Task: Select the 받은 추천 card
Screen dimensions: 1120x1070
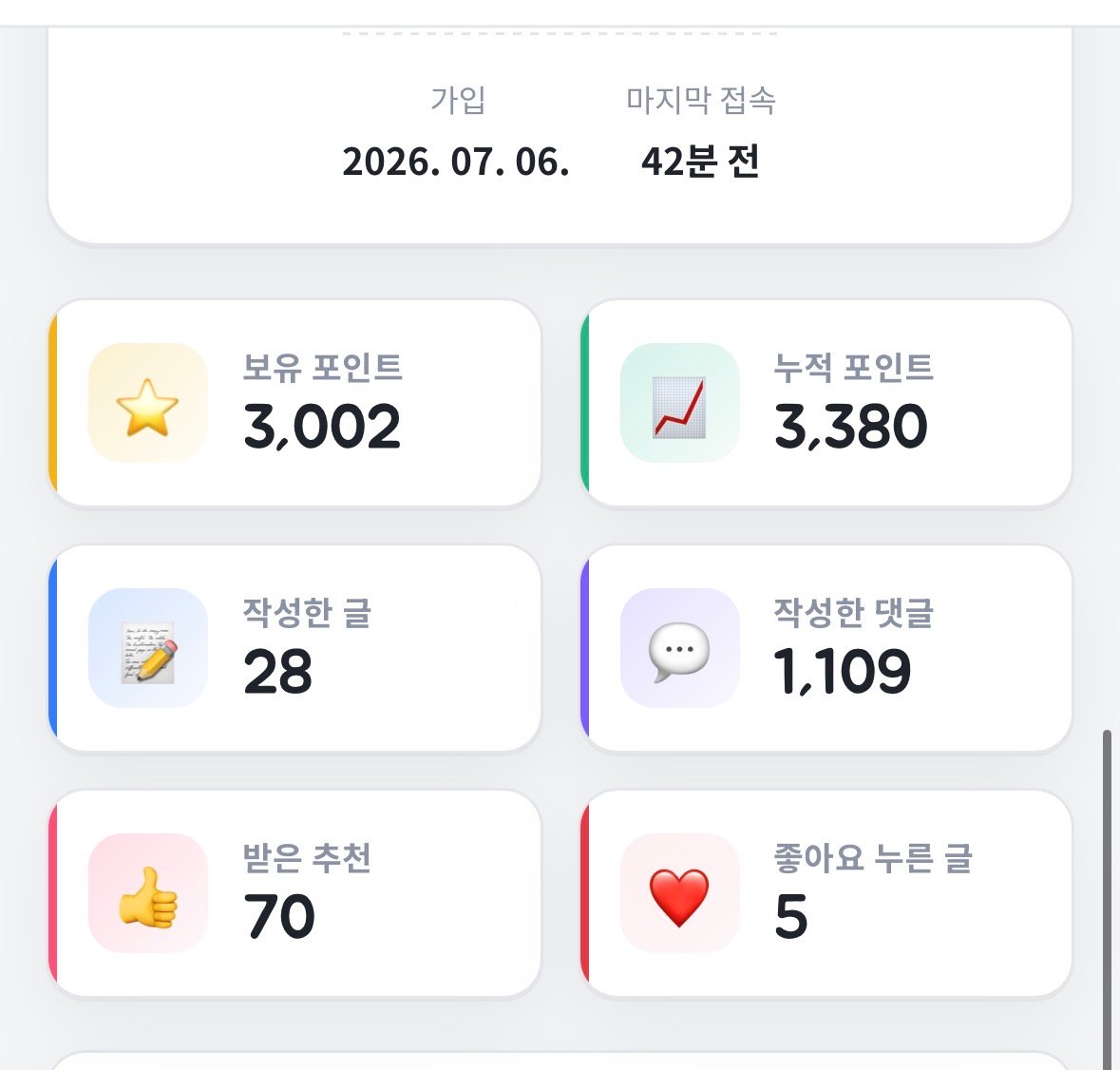Action: (x=294, y=893)
